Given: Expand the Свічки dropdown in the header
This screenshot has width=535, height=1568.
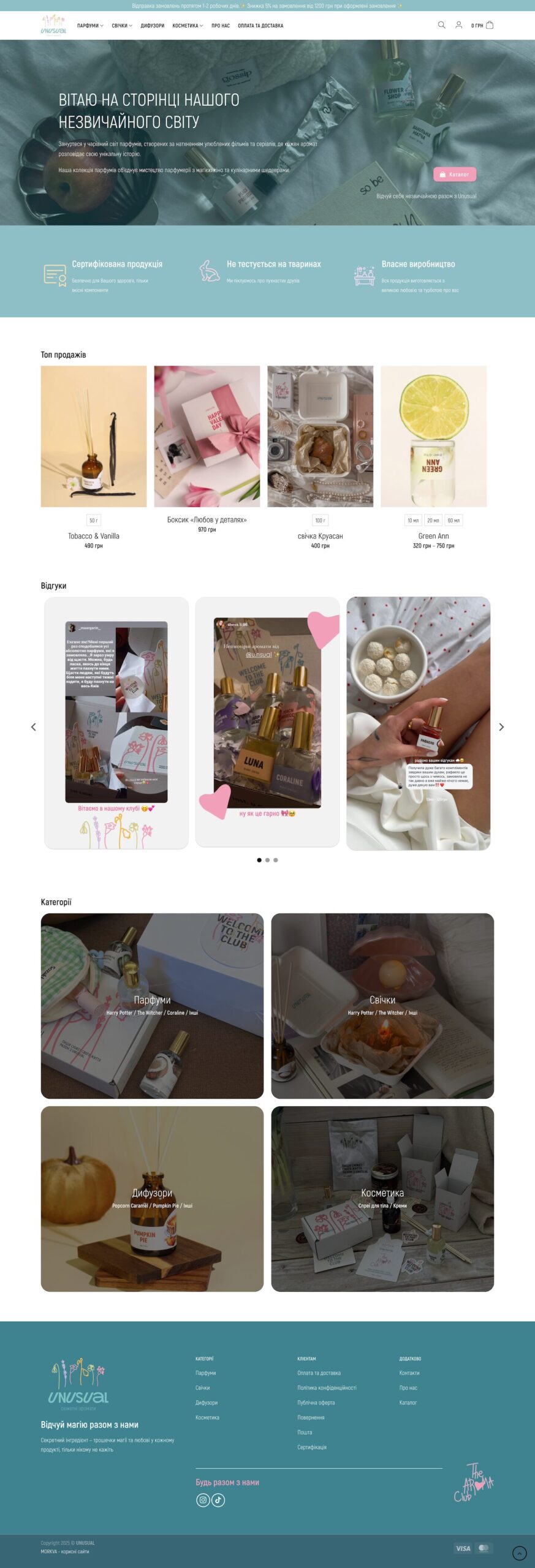Looking at the screenshot, I should click(x=121, y=26).
